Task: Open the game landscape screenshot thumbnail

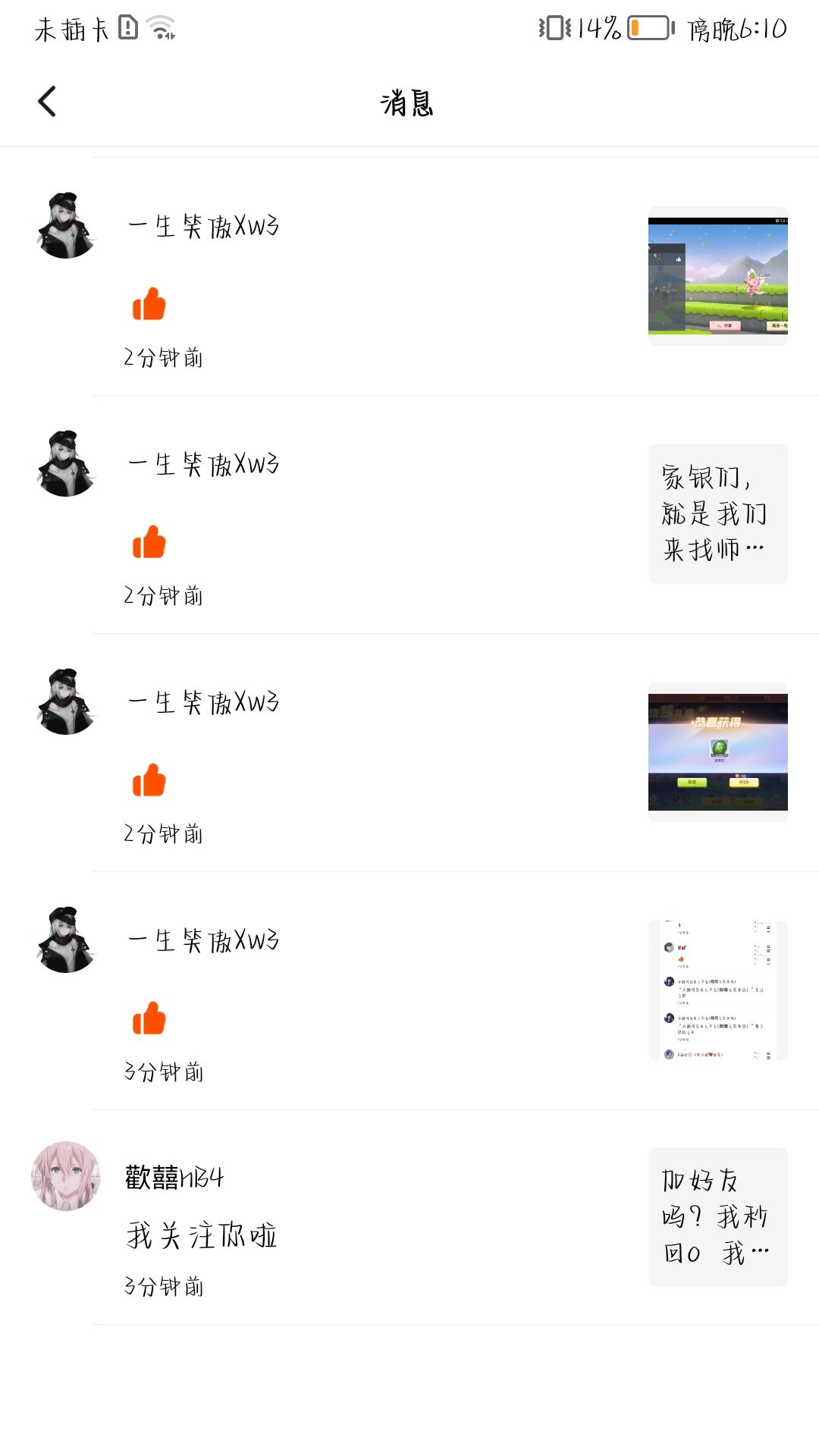Action: [x=717, y=276]
